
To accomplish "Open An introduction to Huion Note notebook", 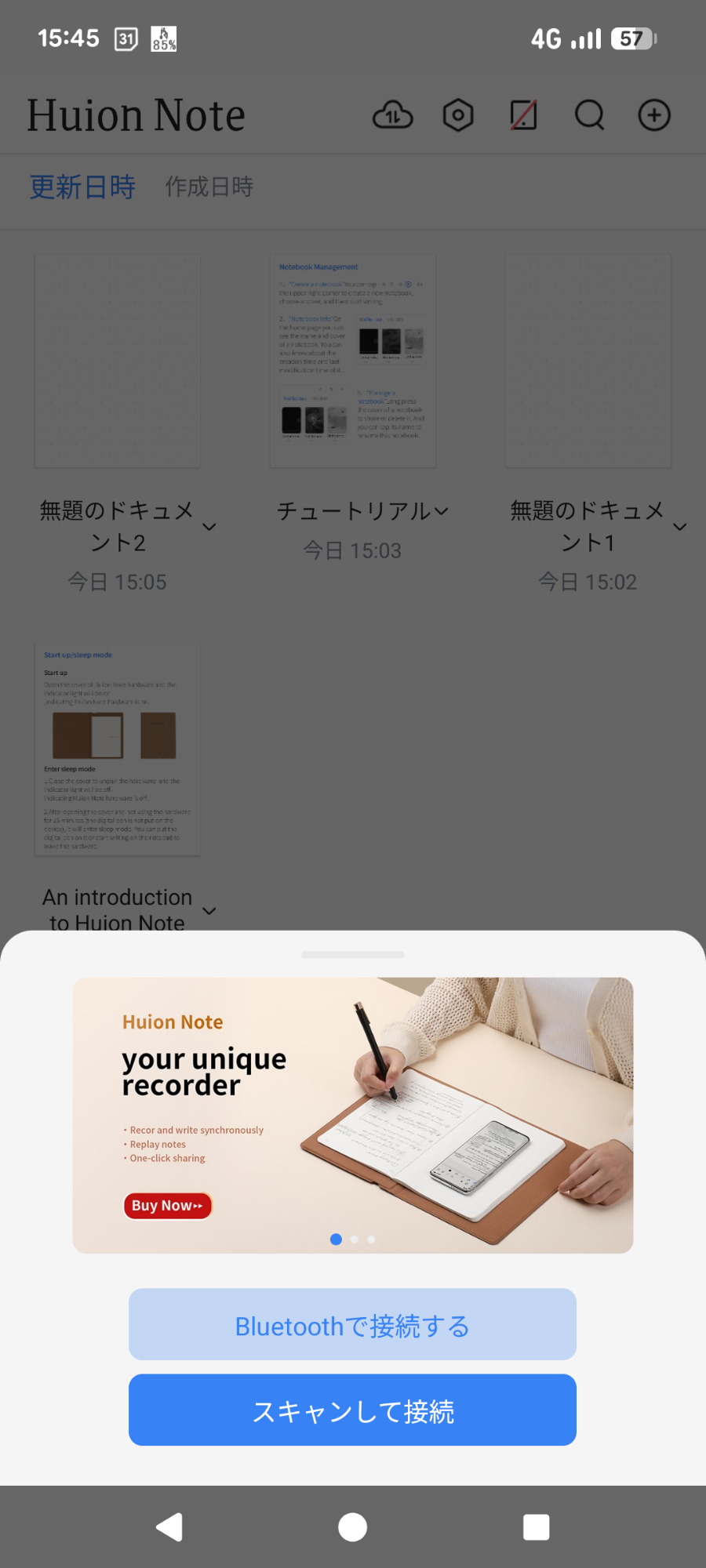I will [x=118, y=750].
